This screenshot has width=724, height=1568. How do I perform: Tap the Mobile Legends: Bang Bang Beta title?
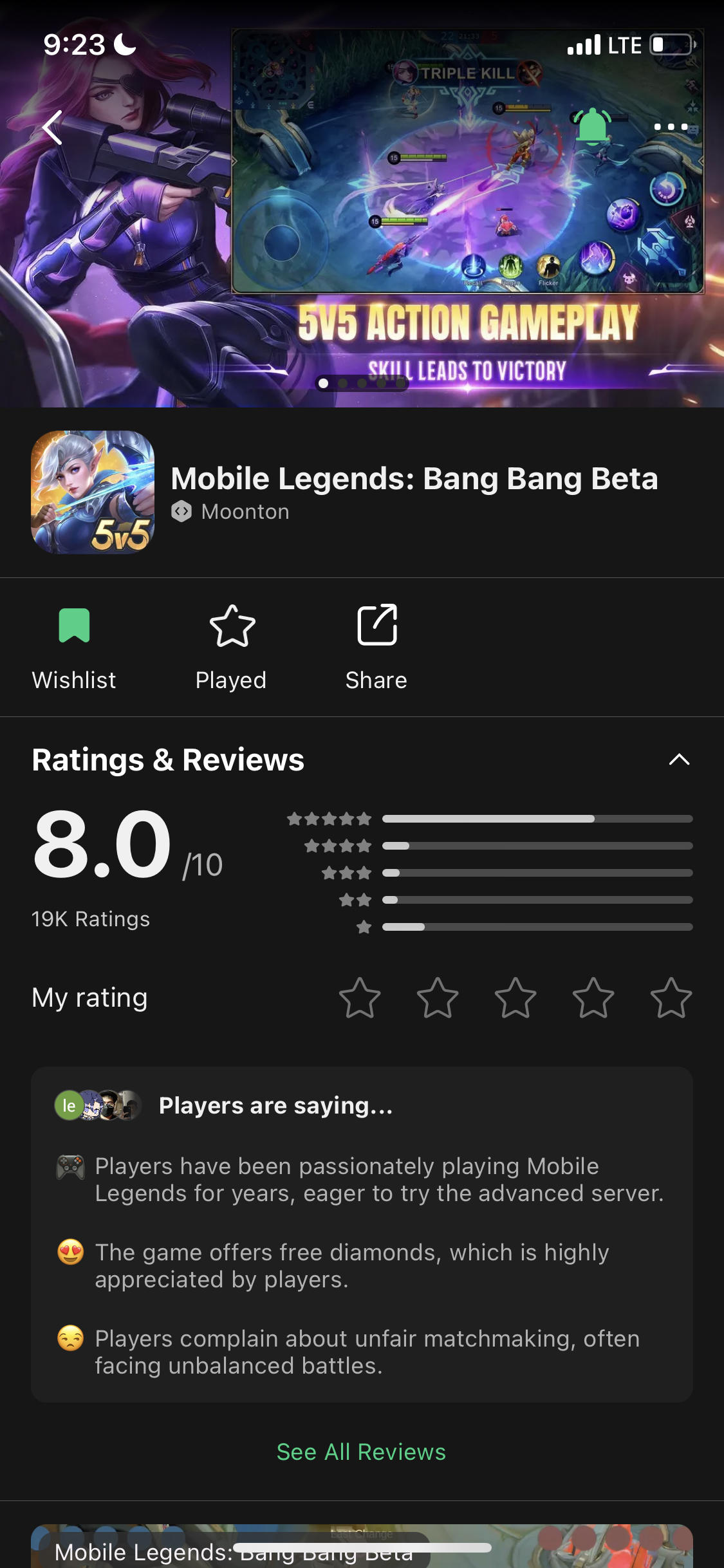(414, 478)
